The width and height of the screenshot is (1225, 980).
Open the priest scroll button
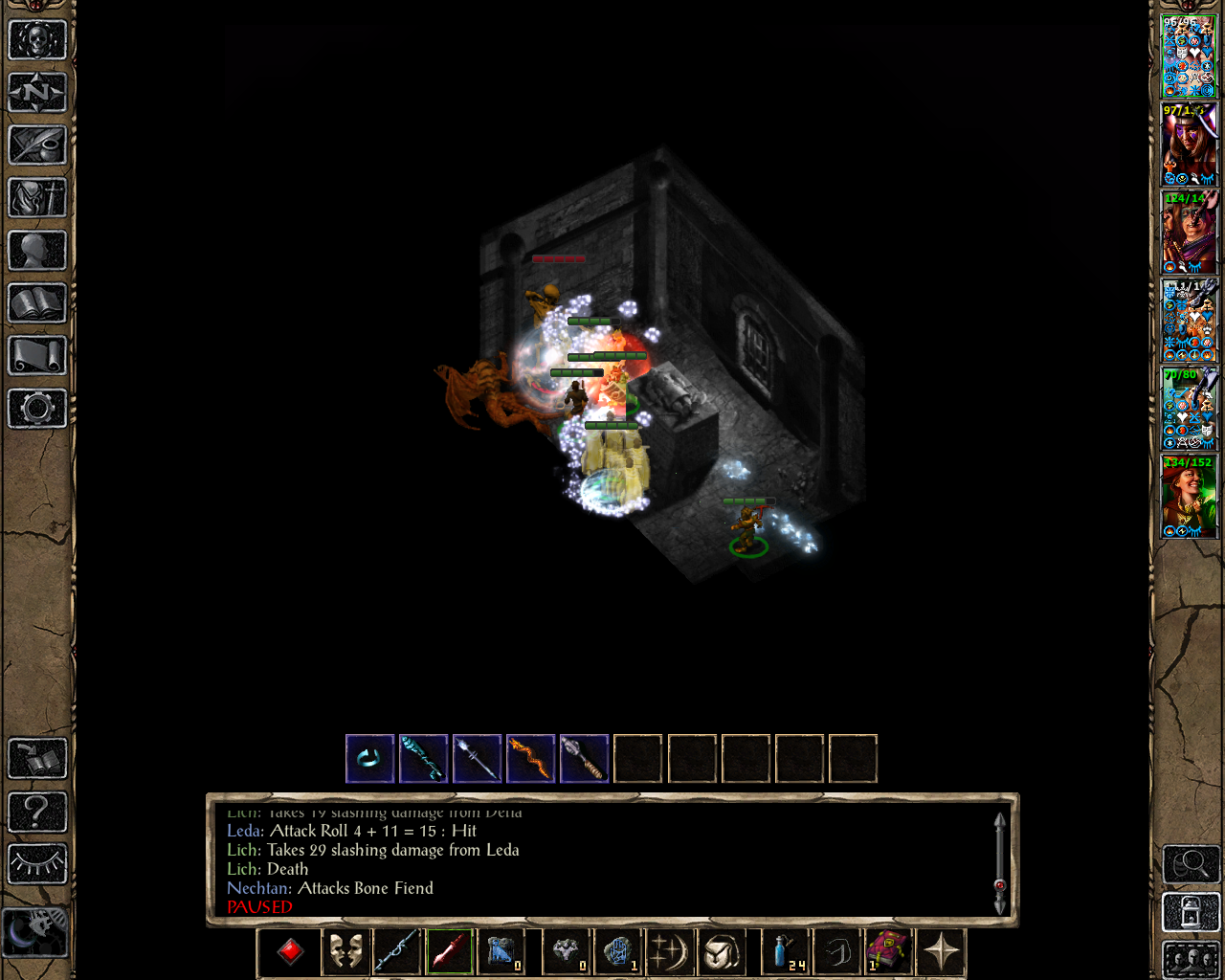click(x=37, y=356)
